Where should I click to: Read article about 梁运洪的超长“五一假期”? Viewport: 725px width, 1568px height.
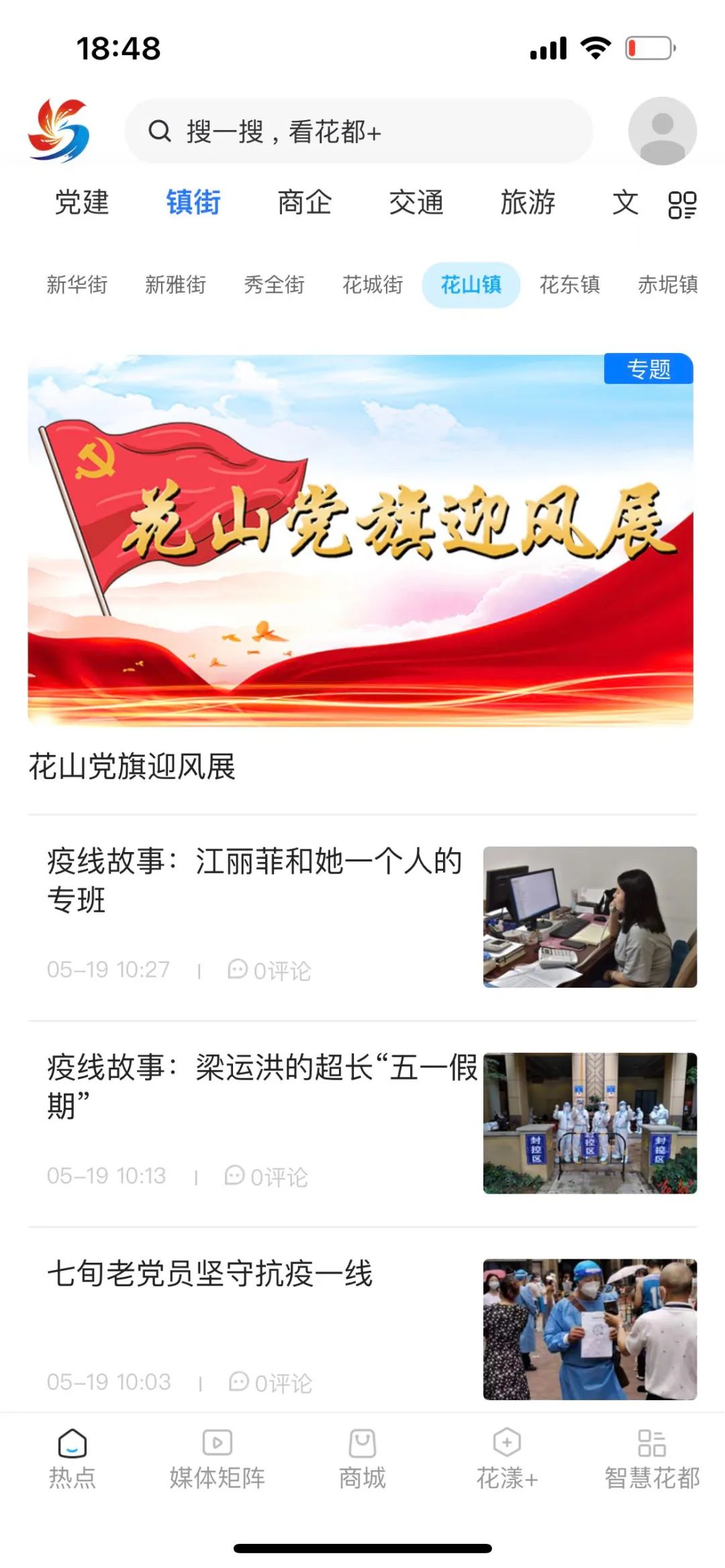[262, 1086]
